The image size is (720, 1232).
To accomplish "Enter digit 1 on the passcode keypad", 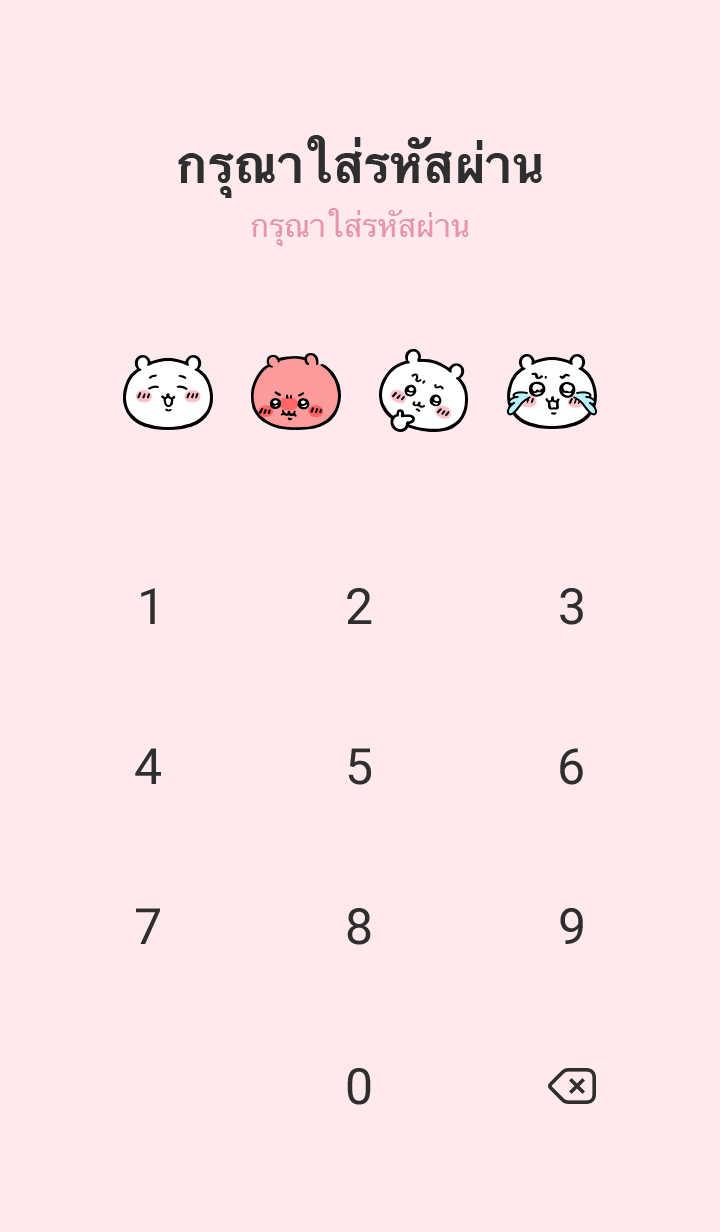I will tap(149, 608).
